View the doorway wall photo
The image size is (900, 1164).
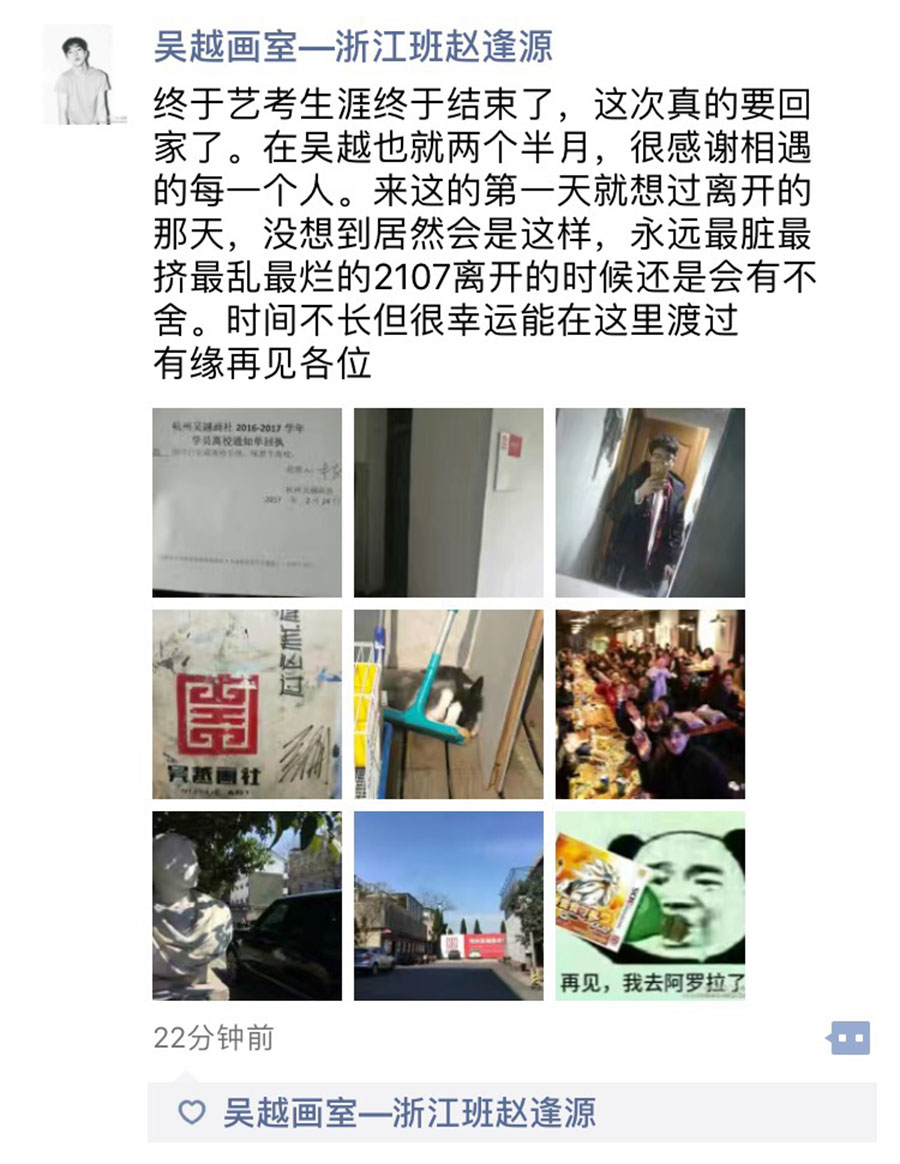tap(448, 502)
